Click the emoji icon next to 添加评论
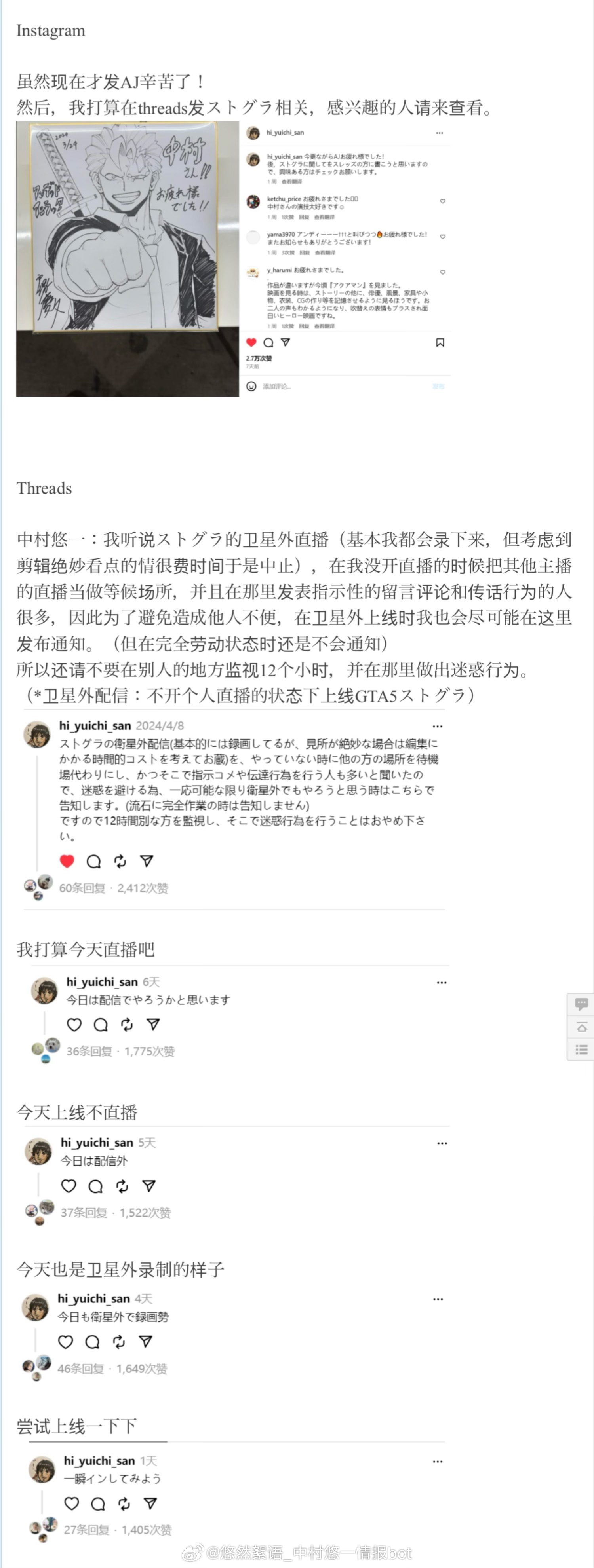This screenshot has height=1568, width=594. [252, 387]
